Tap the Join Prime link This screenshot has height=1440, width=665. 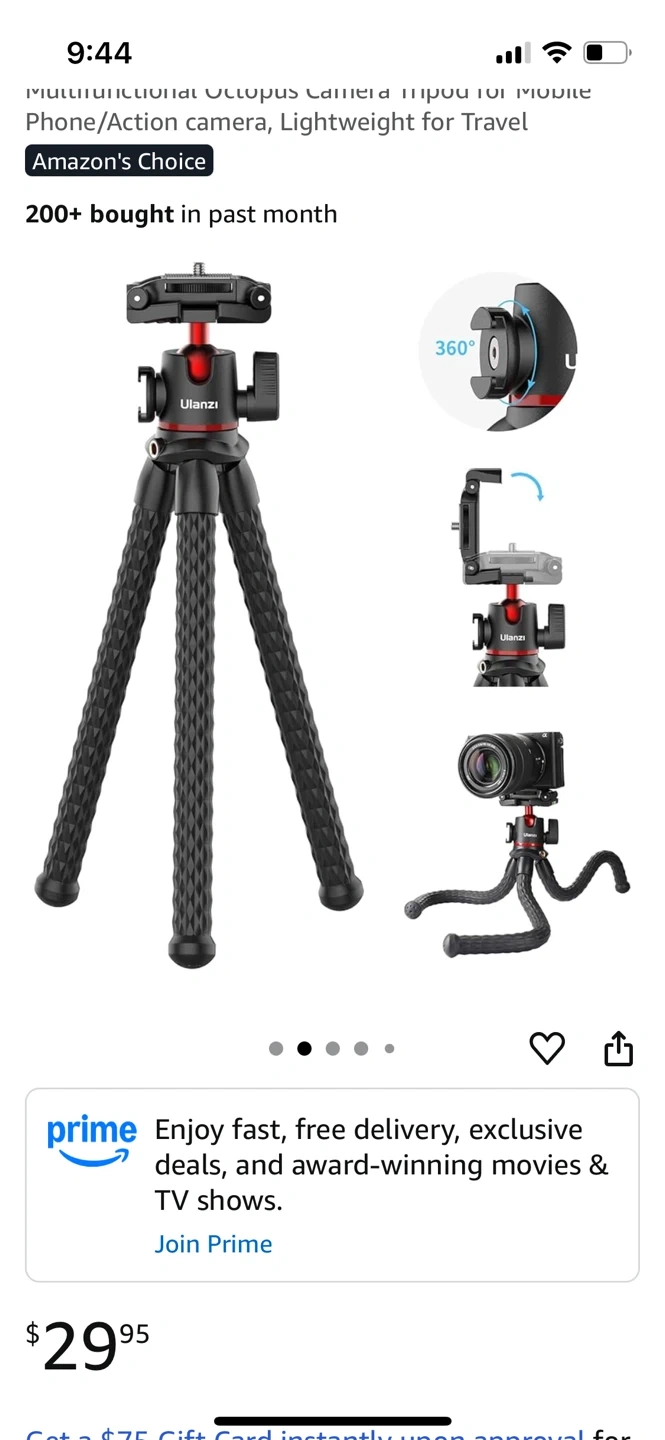tap(213, 1244)
